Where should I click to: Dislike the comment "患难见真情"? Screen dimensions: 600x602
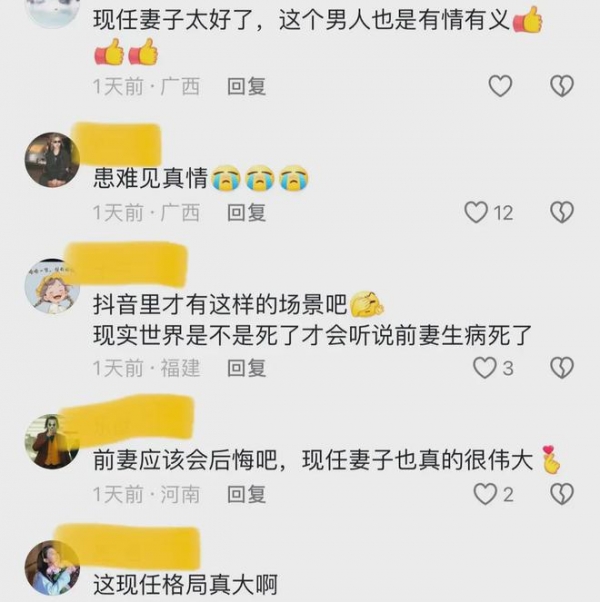pyautogui.click(x=563, y=212)
